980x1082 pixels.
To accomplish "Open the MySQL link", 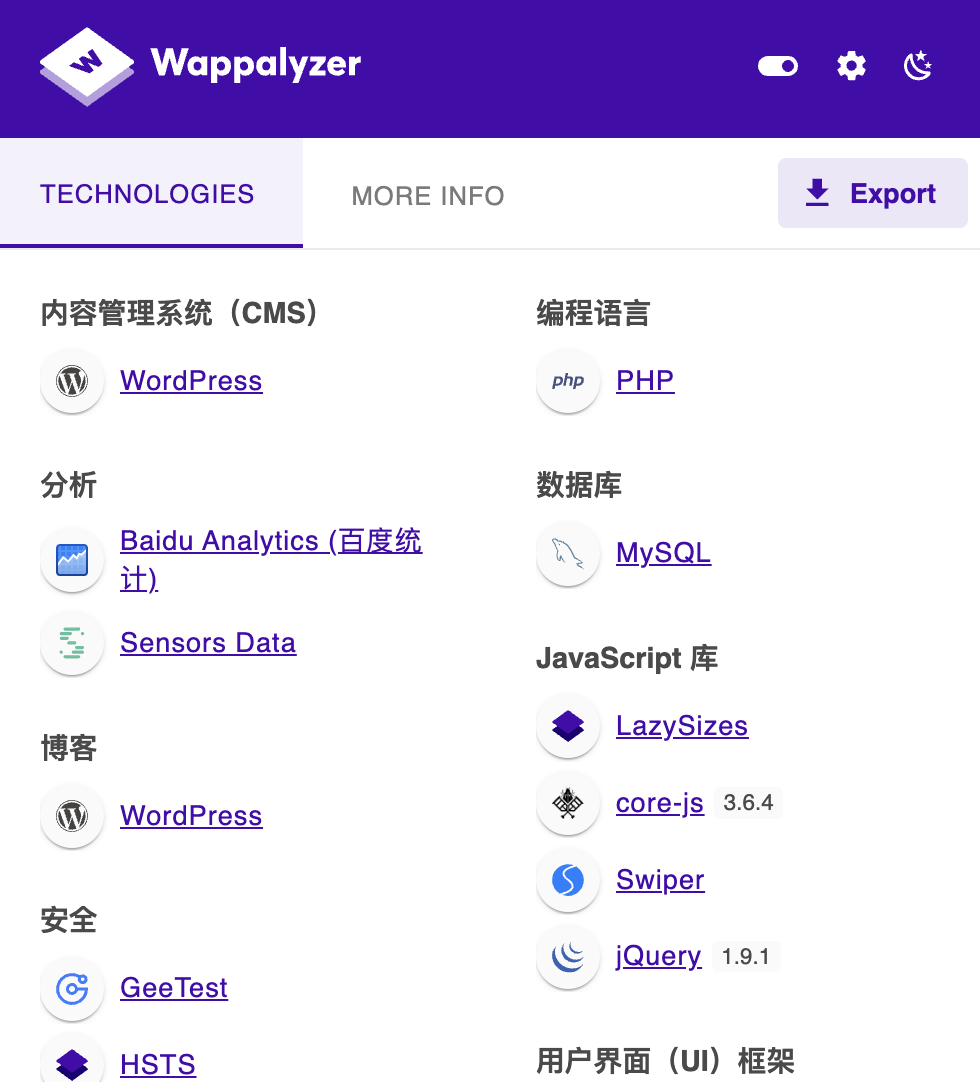I will [663, 553].
